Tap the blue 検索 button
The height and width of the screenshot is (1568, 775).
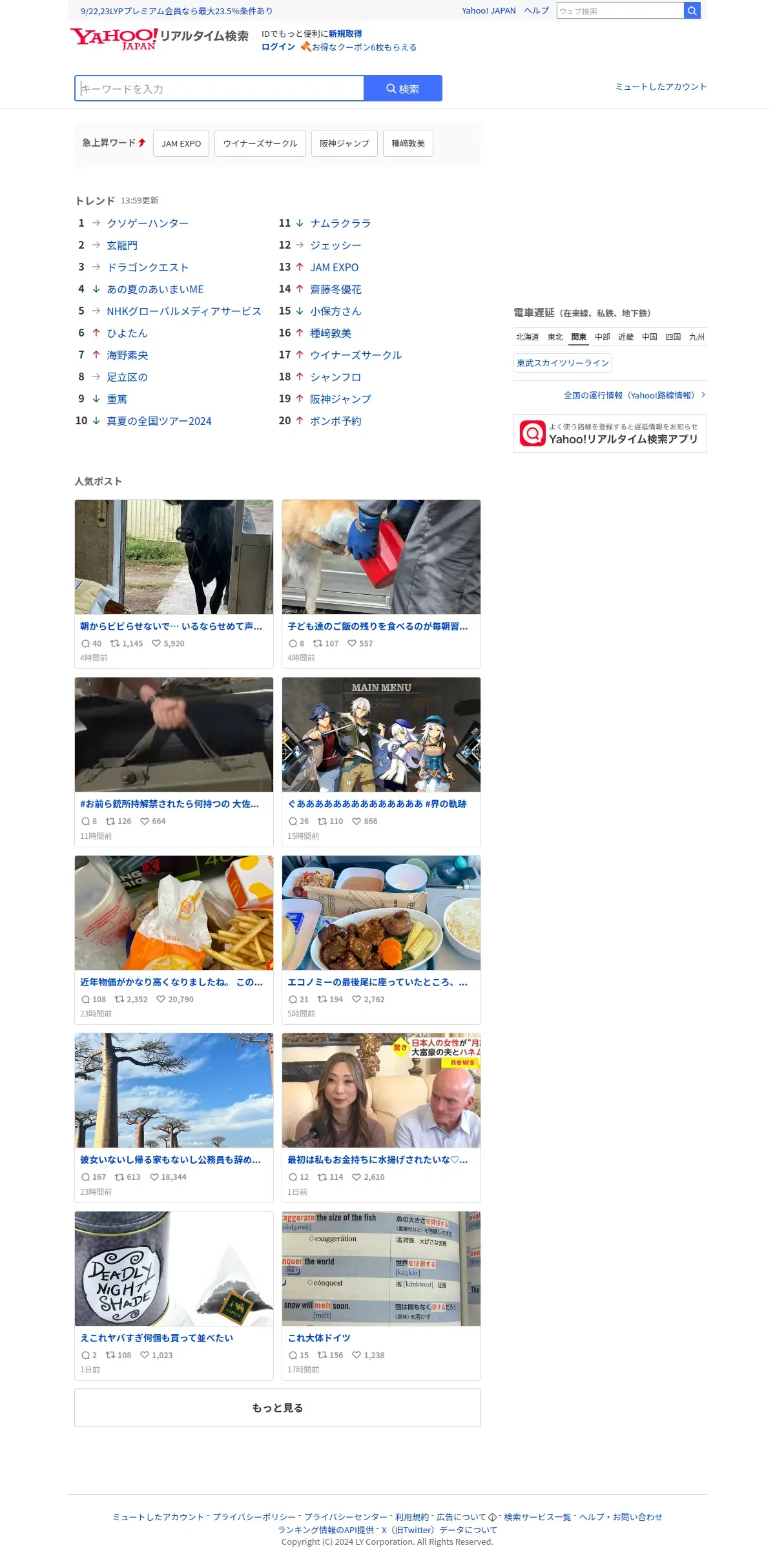tap(403, 88)
